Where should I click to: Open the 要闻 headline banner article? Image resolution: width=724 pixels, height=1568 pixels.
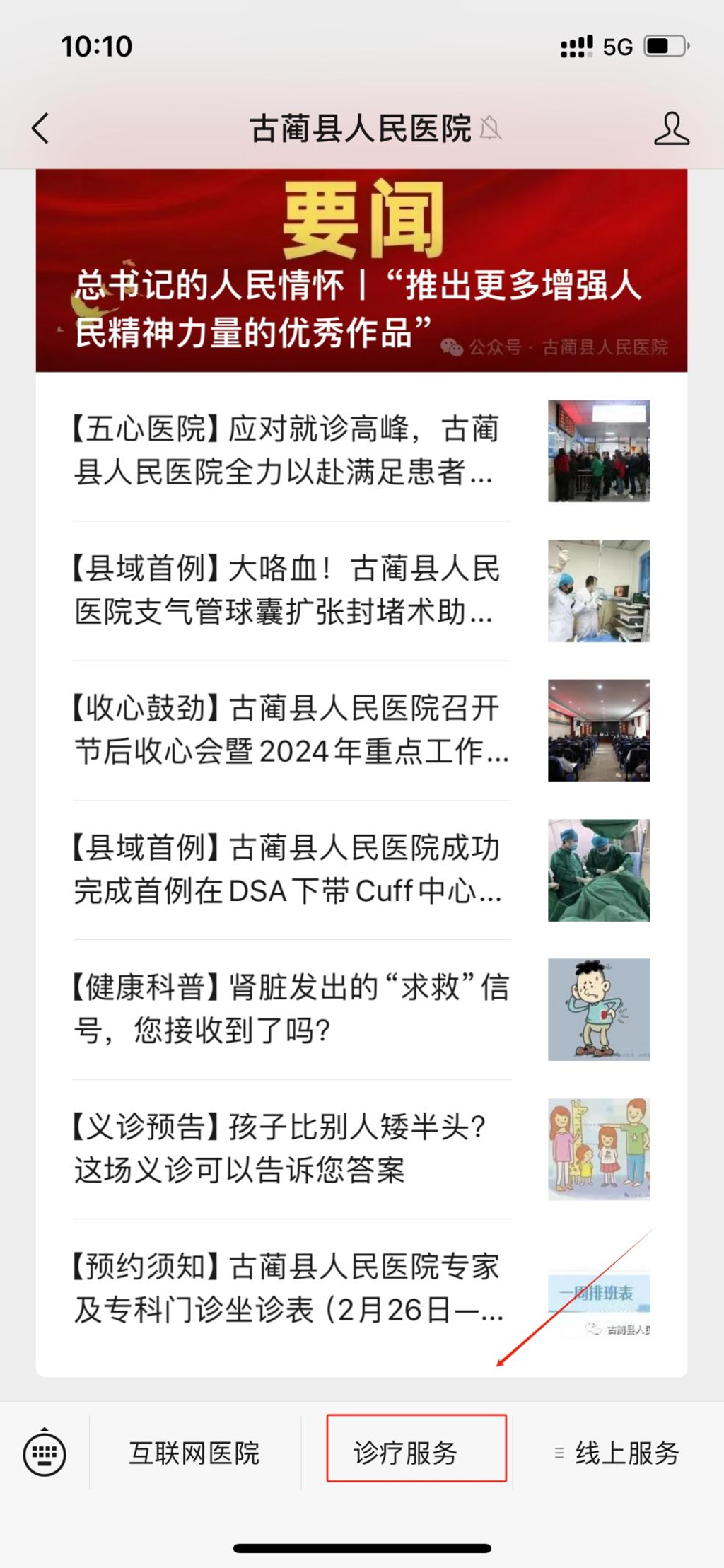[361, 270]
